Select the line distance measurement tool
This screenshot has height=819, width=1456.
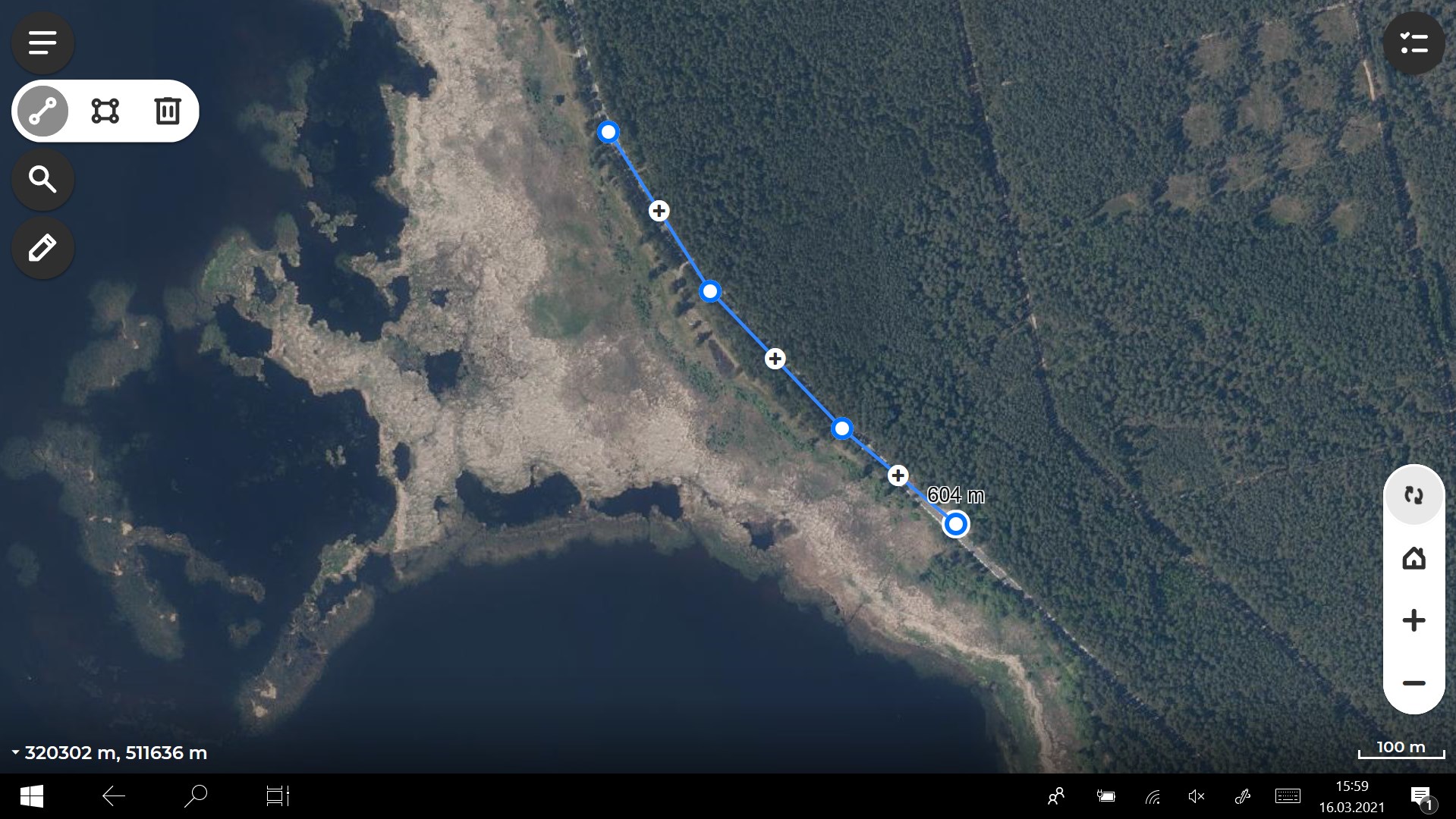click(43, 111)
